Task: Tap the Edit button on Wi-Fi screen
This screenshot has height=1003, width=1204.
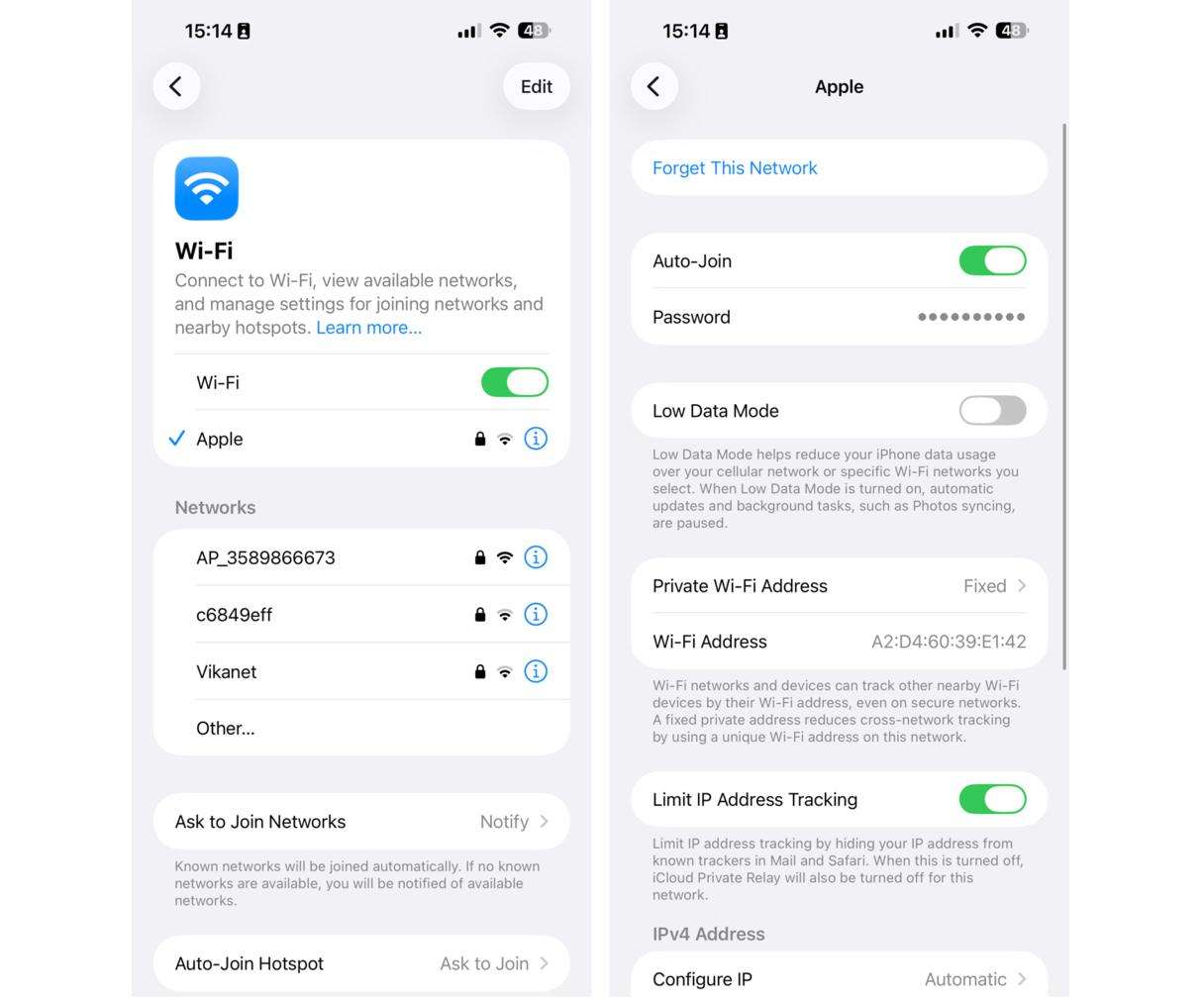Action: click(x=536, y=86)
